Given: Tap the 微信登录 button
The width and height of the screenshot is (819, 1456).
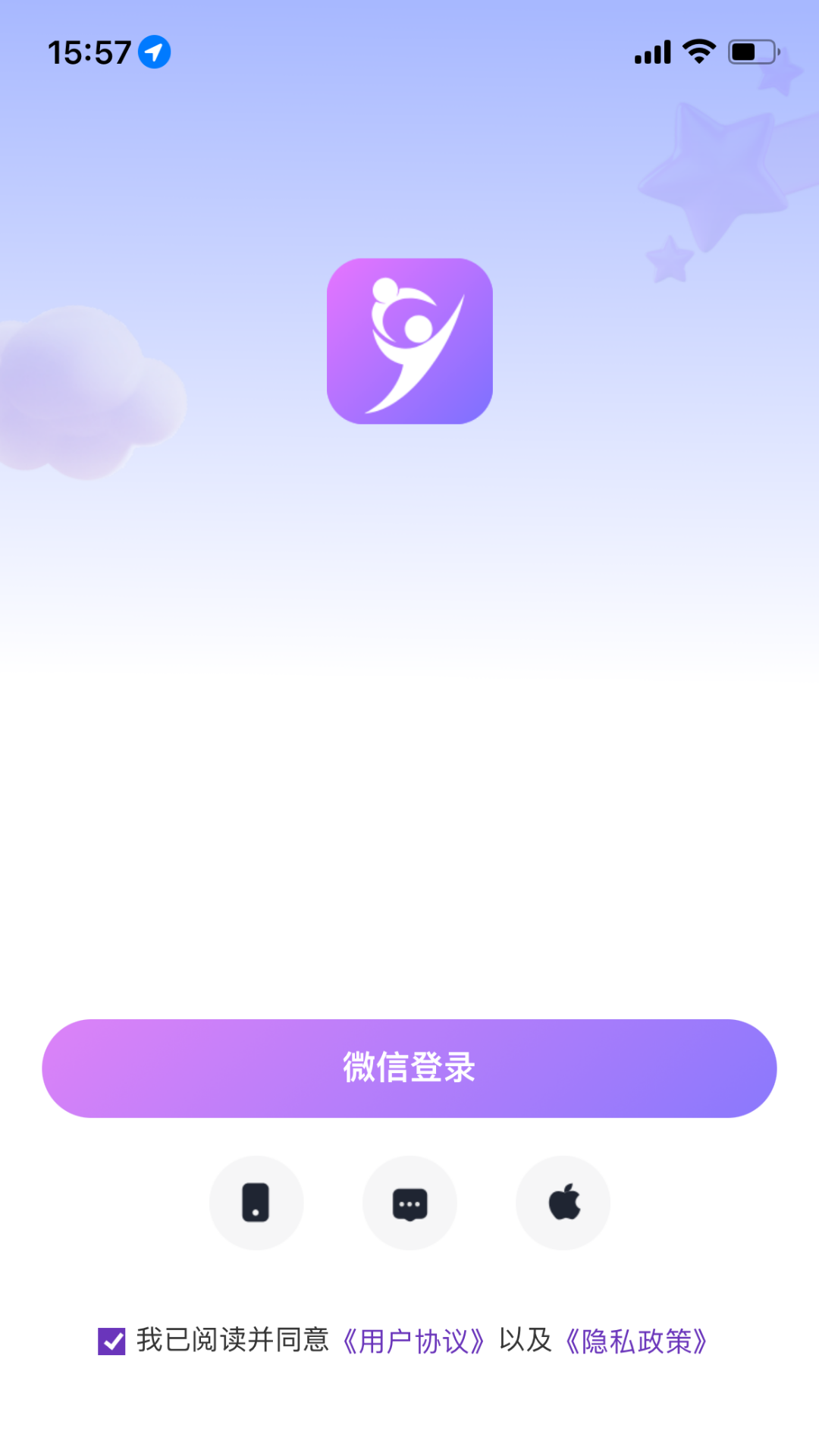Looking at the screenshot, I should (409, 1068).
